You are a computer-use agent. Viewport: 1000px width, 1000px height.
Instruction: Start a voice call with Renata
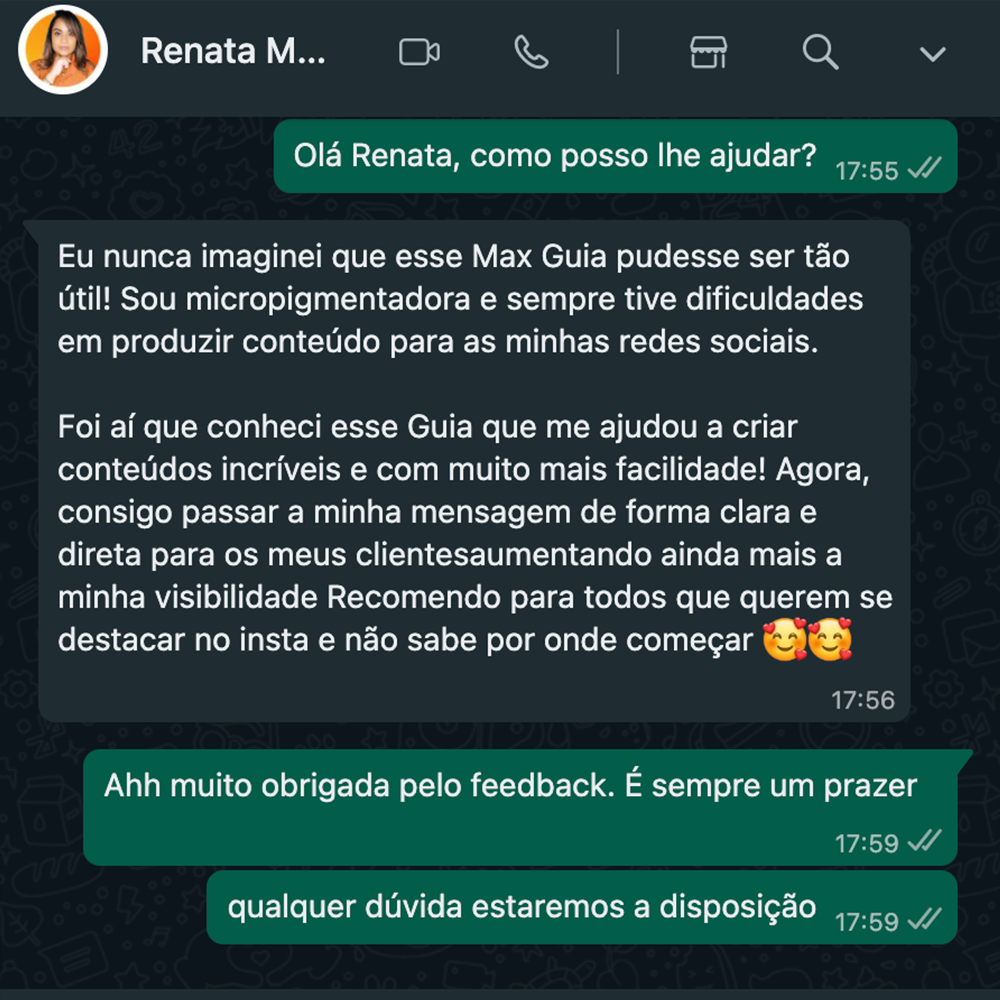531,52
